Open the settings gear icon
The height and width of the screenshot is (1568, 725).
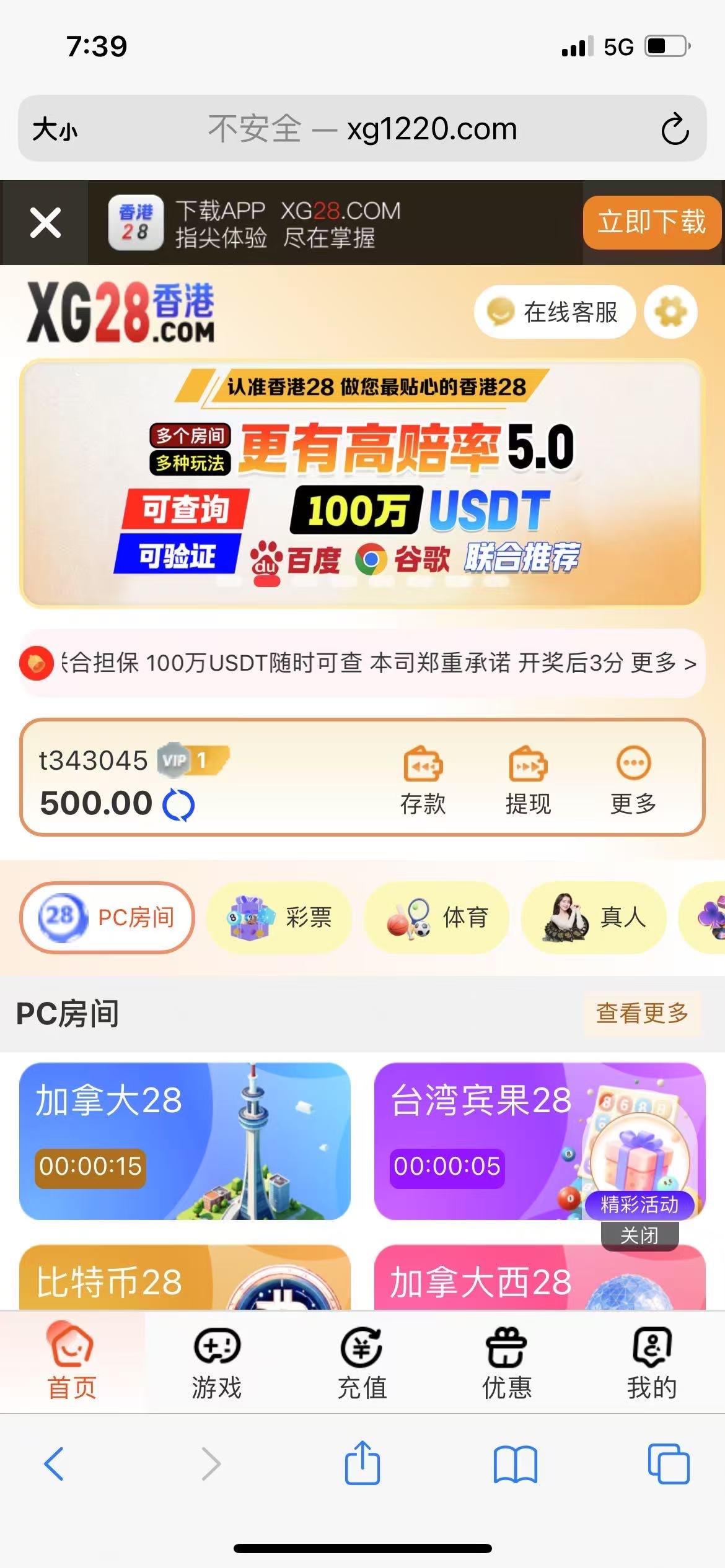pos(670,312)
